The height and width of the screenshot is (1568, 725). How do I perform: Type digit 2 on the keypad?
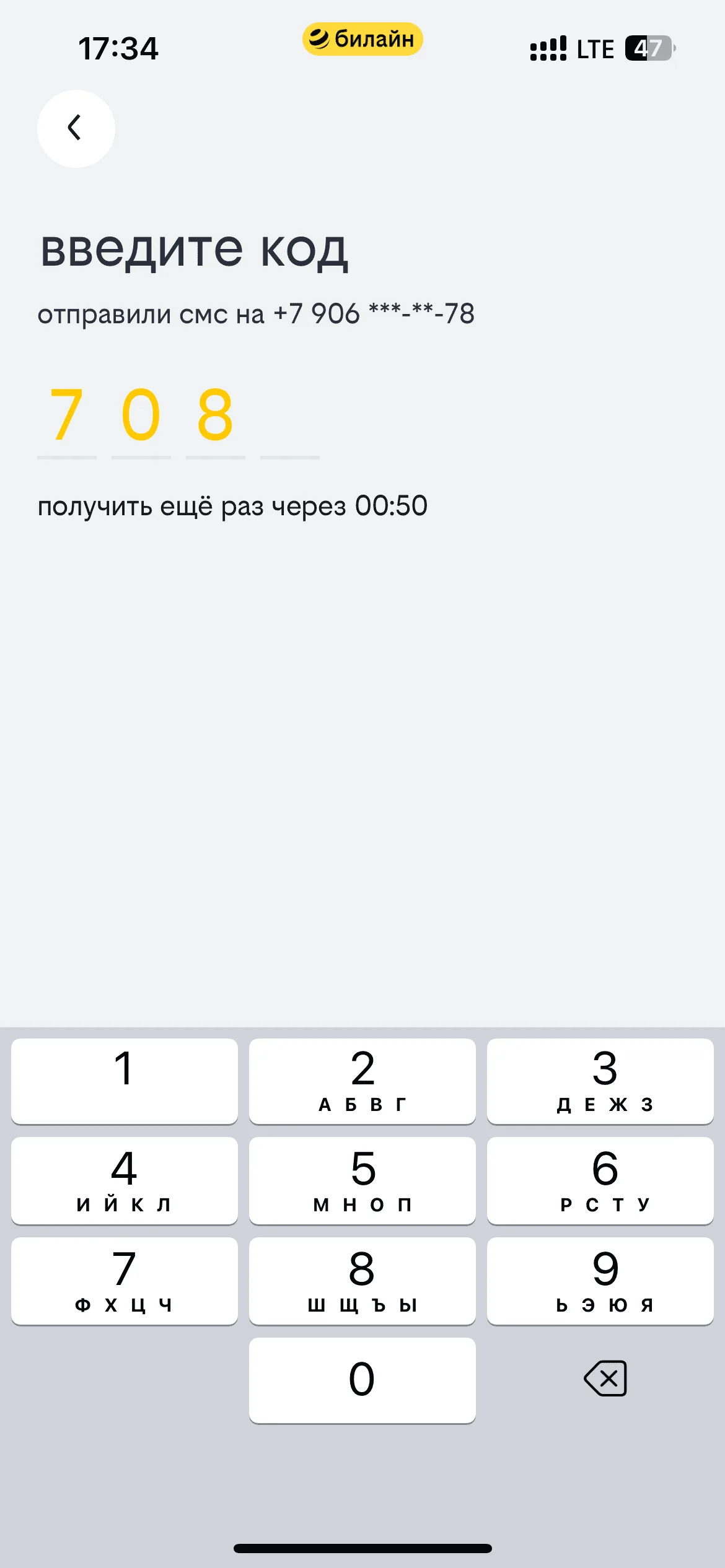[362, 1081]
